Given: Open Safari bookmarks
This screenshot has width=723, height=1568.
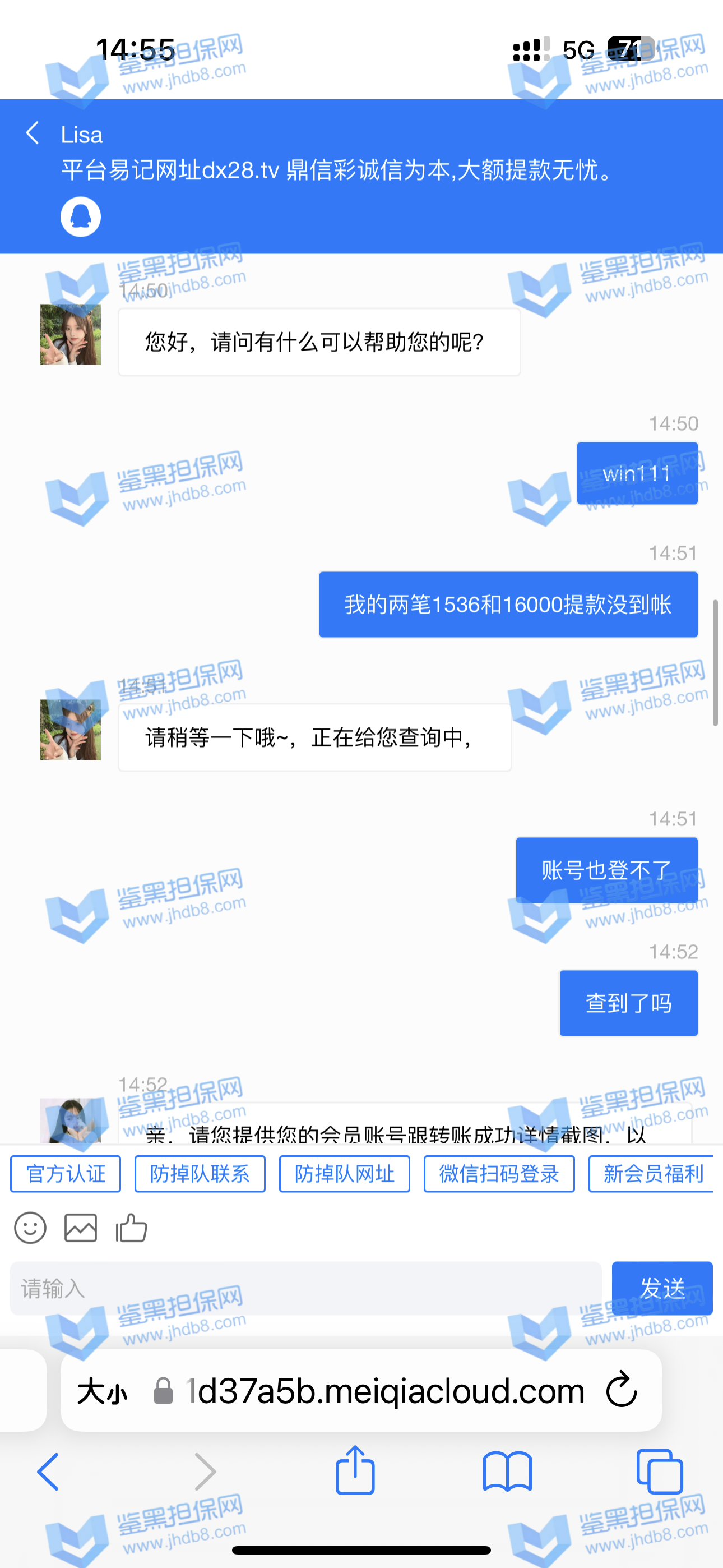Looking at the screenshot, I should [x=507, y=1472].
